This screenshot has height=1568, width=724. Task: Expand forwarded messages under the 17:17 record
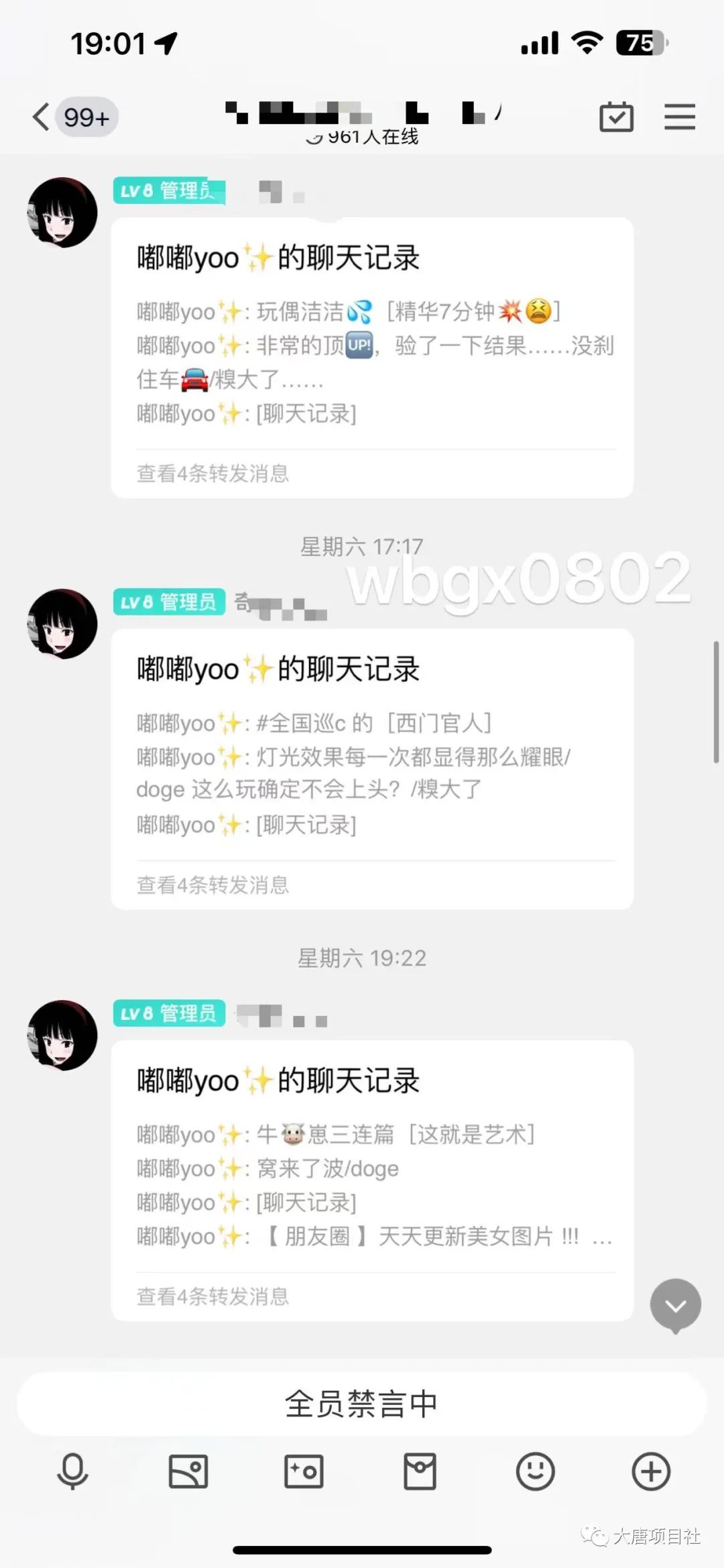pyautogui.click(x=211, y=885)
